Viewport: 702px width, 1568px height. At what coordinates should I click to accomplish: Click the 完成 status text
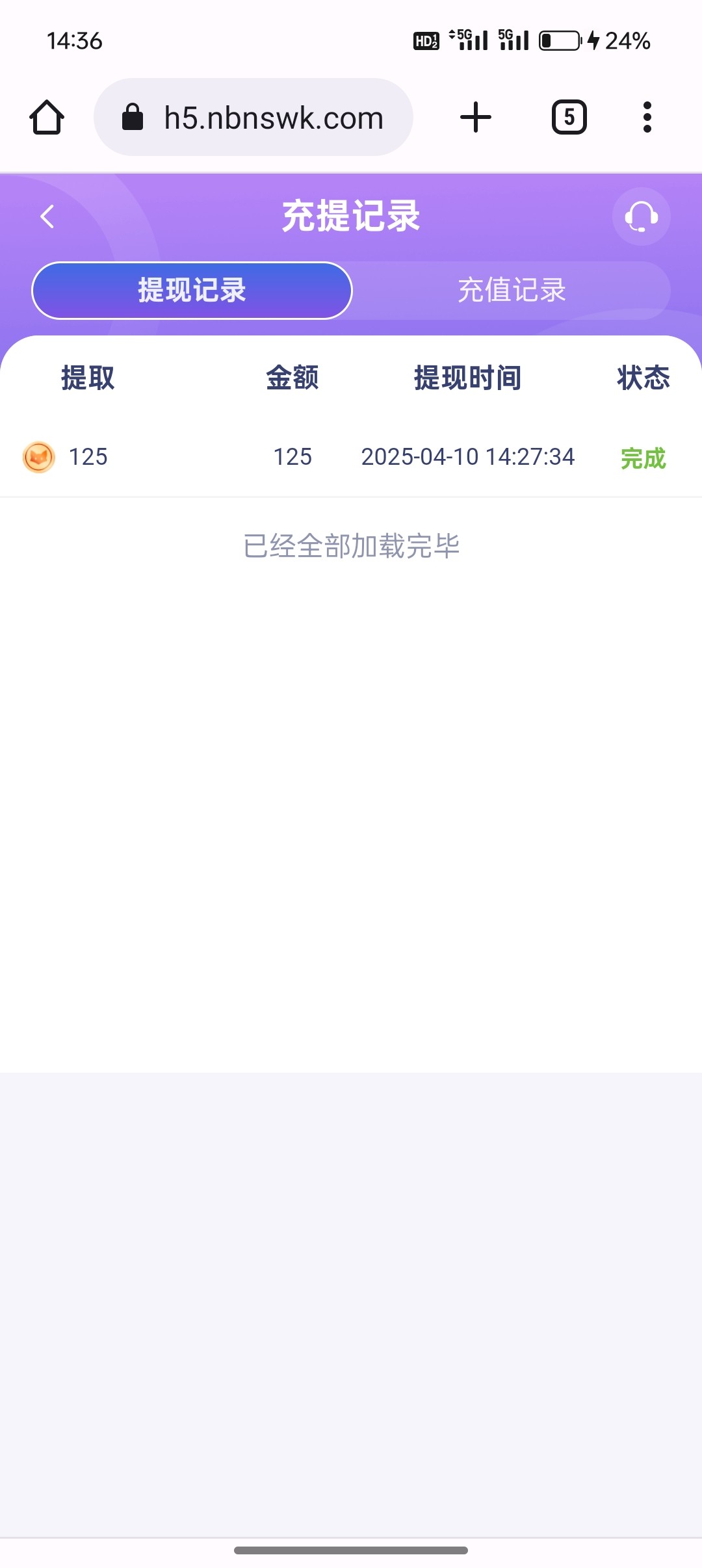click(x=643, y=457)
